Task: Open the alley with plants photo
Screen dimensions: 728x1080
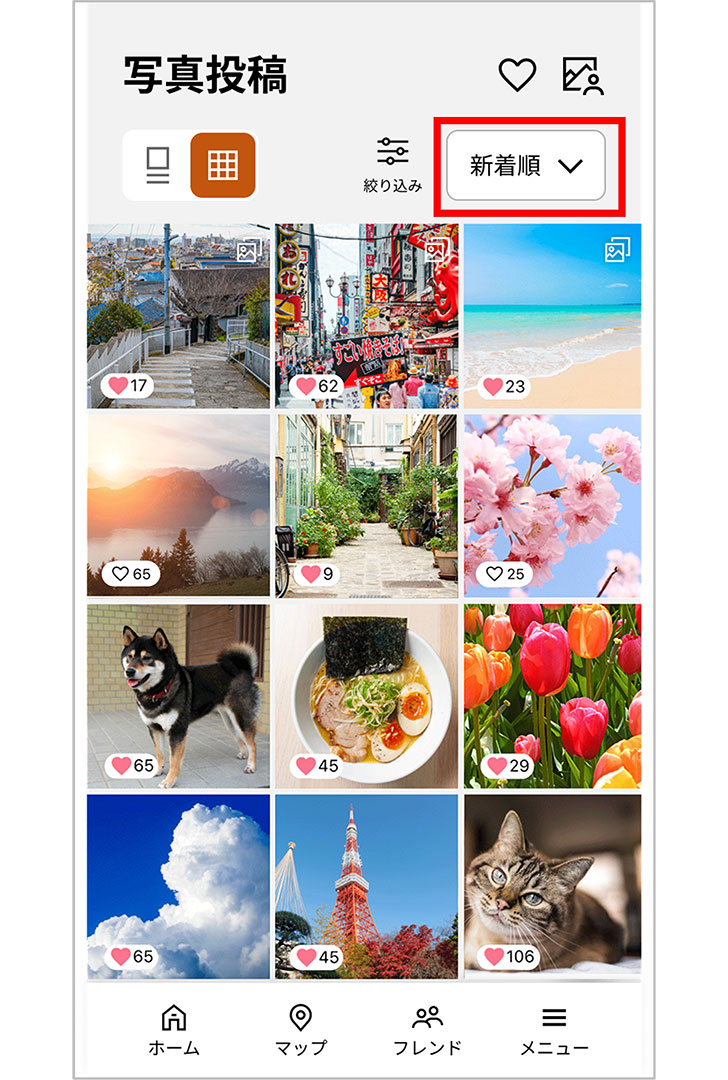Action: pos(366,505)
